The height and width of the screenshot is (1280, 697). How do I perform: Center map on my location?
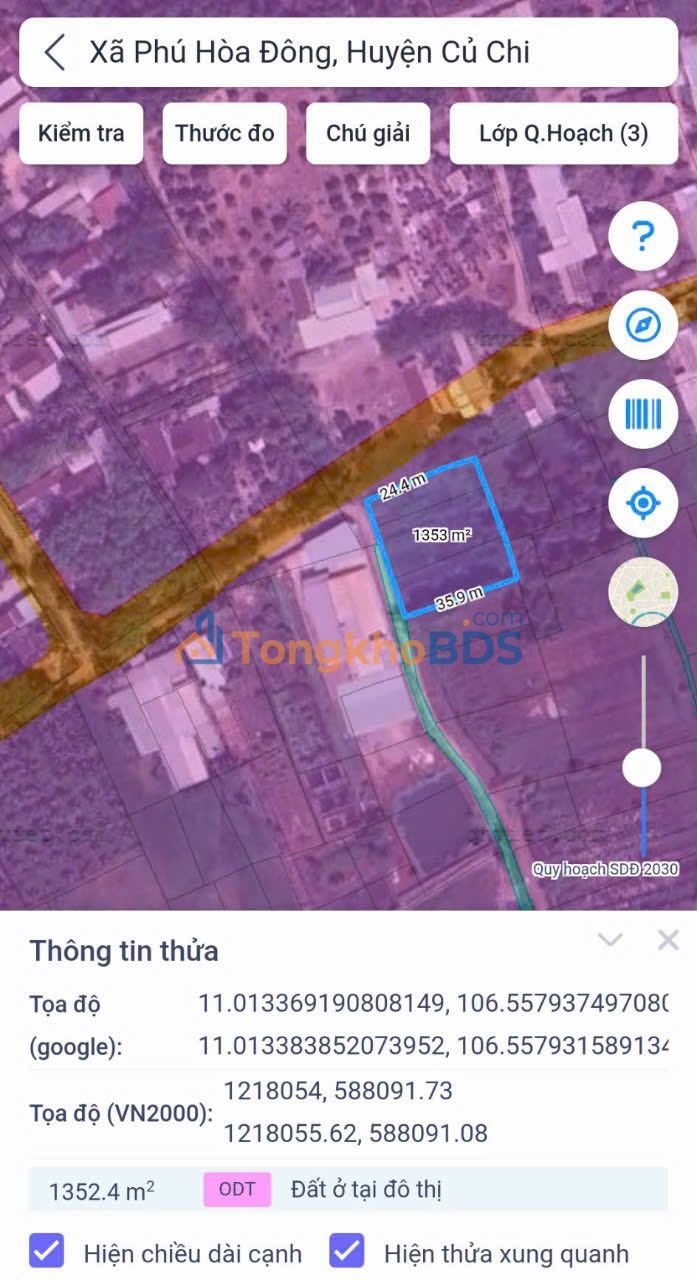click(643, 503)
